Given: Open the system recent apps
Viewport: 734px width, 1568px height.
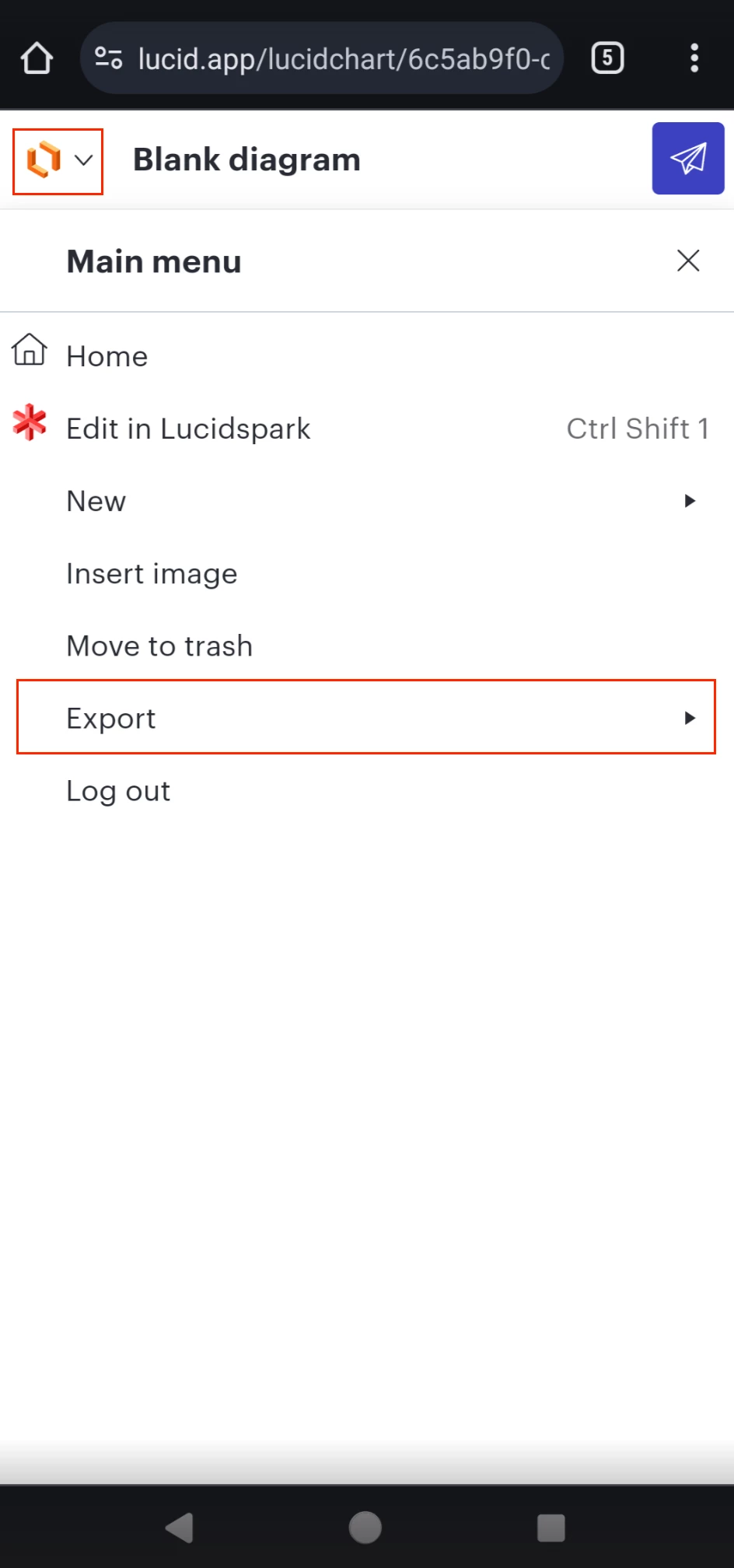Looking at the screenshot, I should 550,1528.
